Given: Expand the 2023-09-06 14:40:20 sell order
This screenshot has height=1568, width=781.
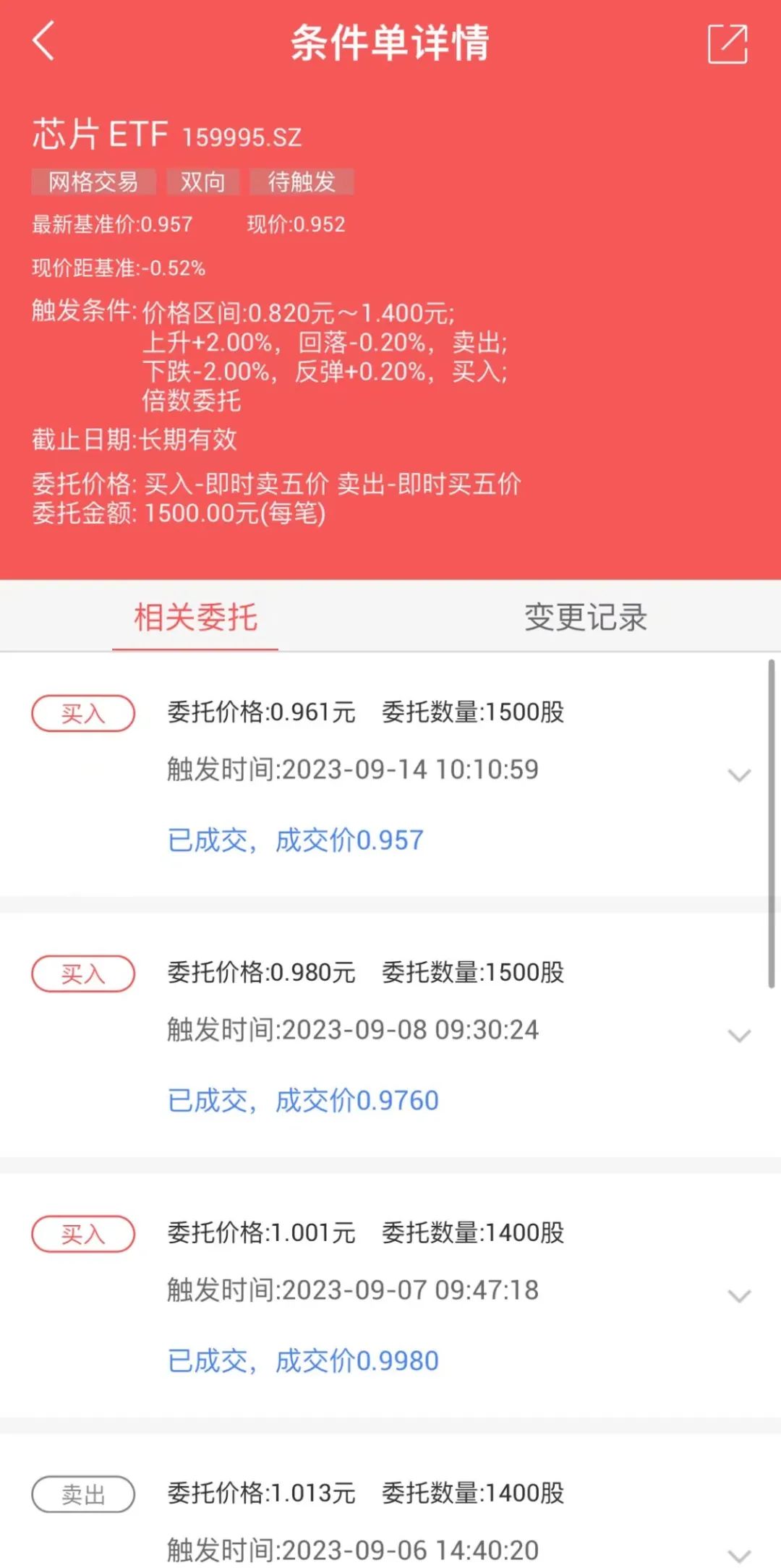Looking at the screenshot, I should [739, 1555].
